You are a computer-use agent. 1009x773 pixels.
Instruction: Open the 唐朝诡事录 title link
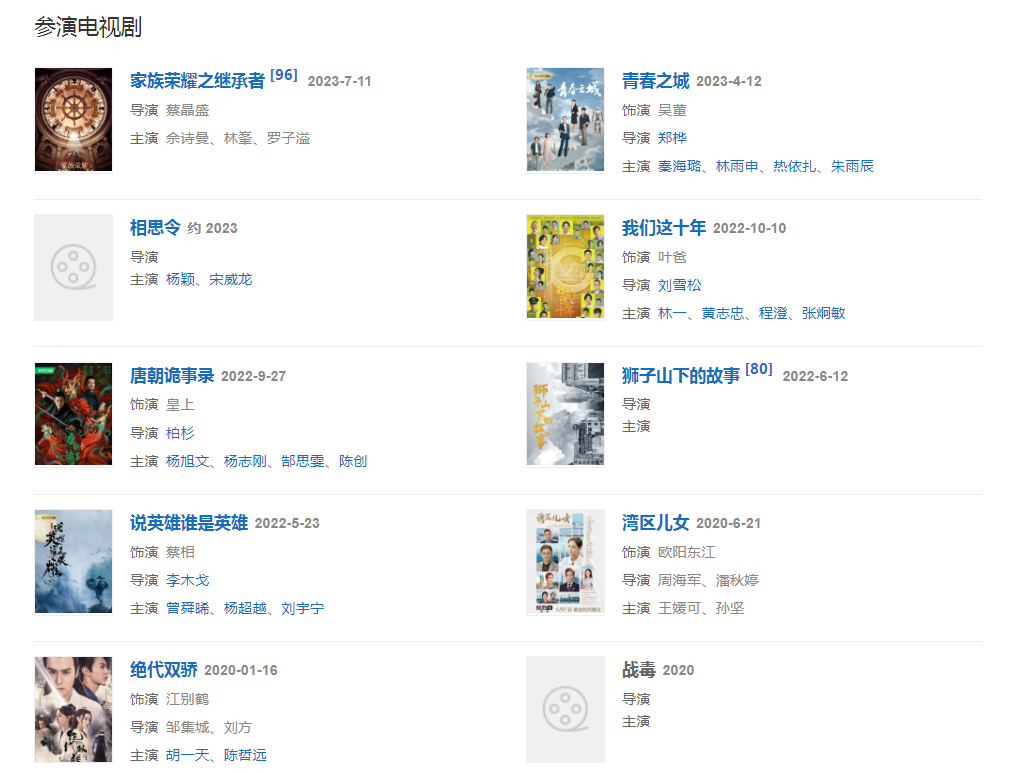click(x=172, y=376)
